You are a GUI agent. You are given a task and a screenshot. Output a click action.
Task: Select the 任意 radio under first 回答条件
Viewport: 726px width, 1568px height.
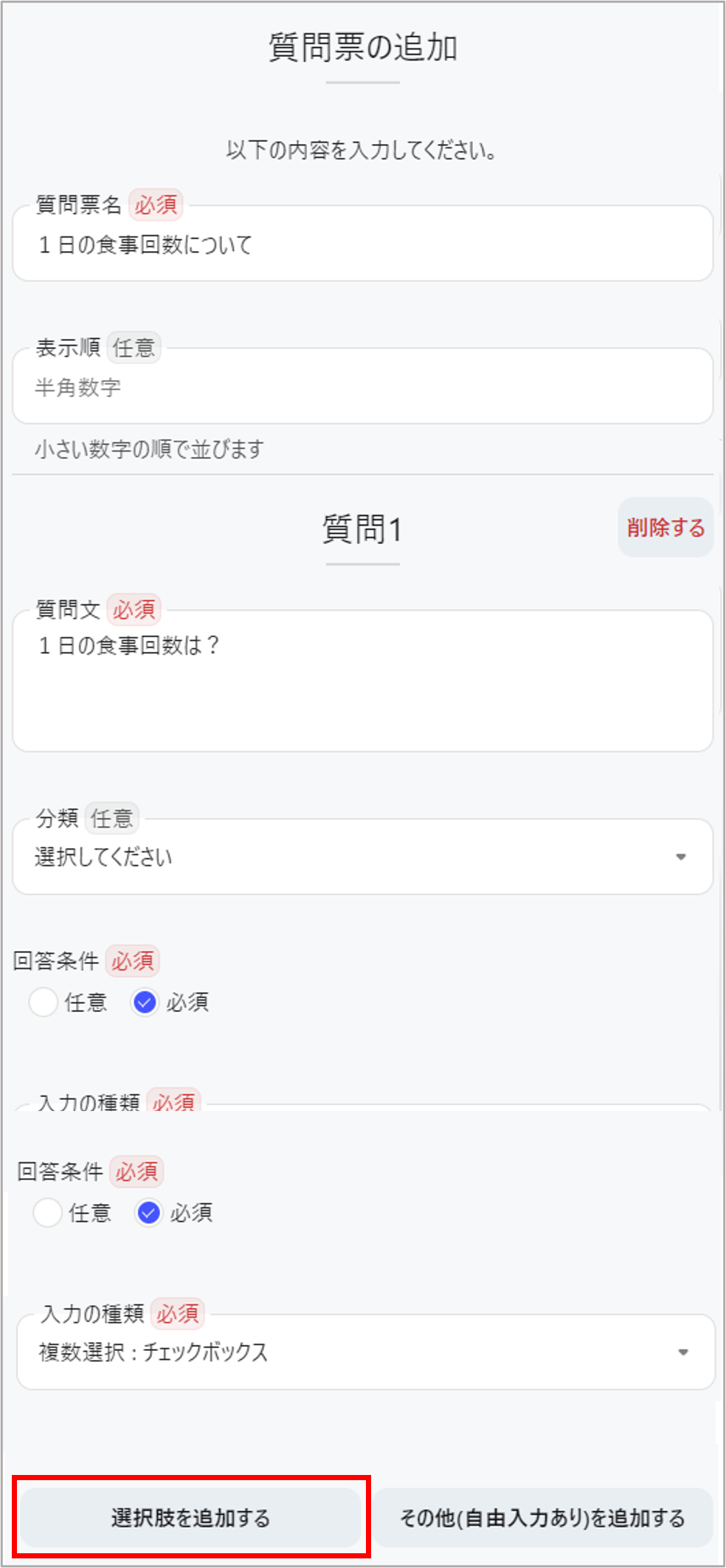43,1003
